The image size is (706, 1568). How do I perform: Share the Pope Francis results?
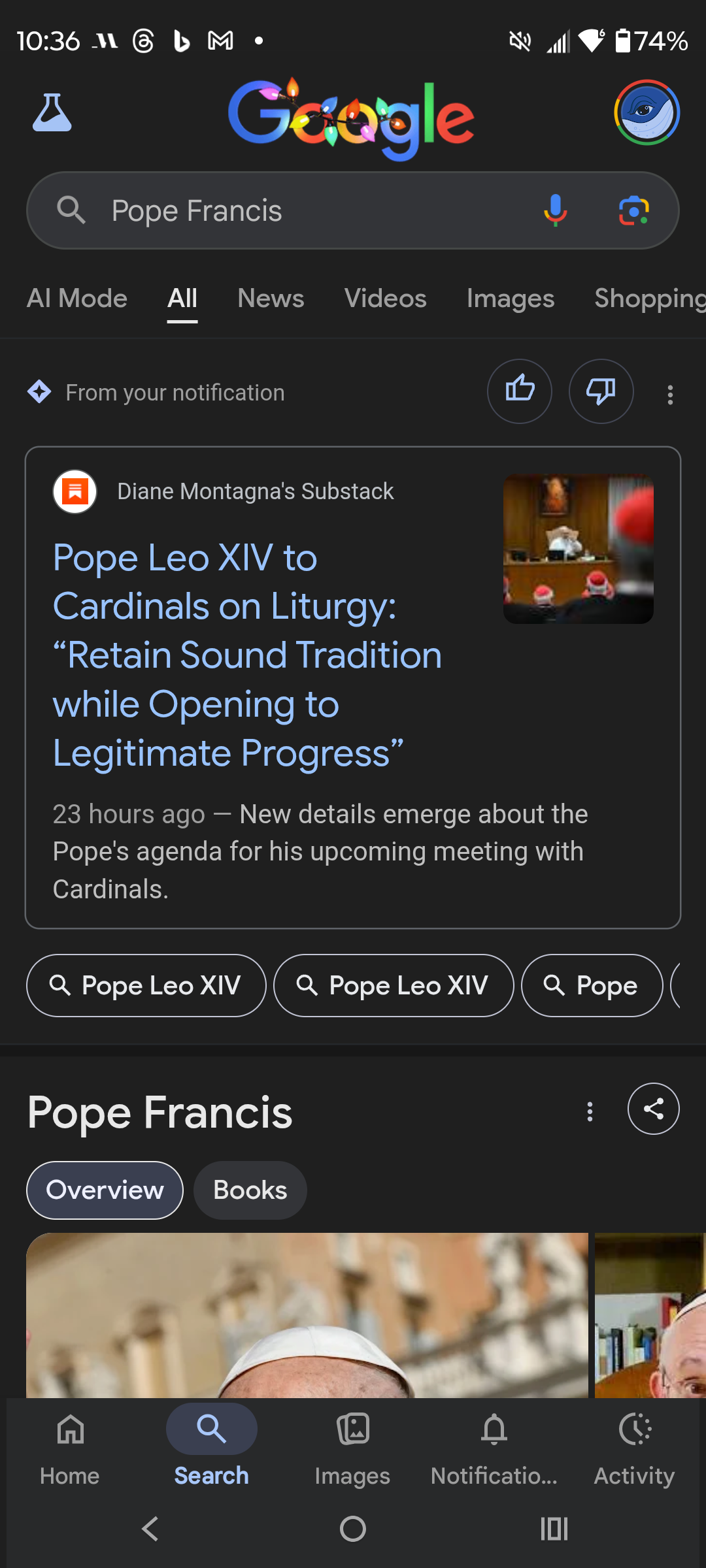pos(653,1109)
